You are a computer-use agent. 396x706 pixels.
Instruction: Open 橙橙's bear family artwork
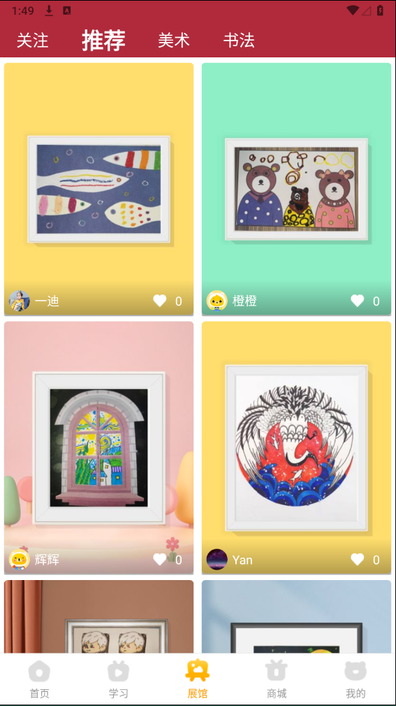pos(296,189)
